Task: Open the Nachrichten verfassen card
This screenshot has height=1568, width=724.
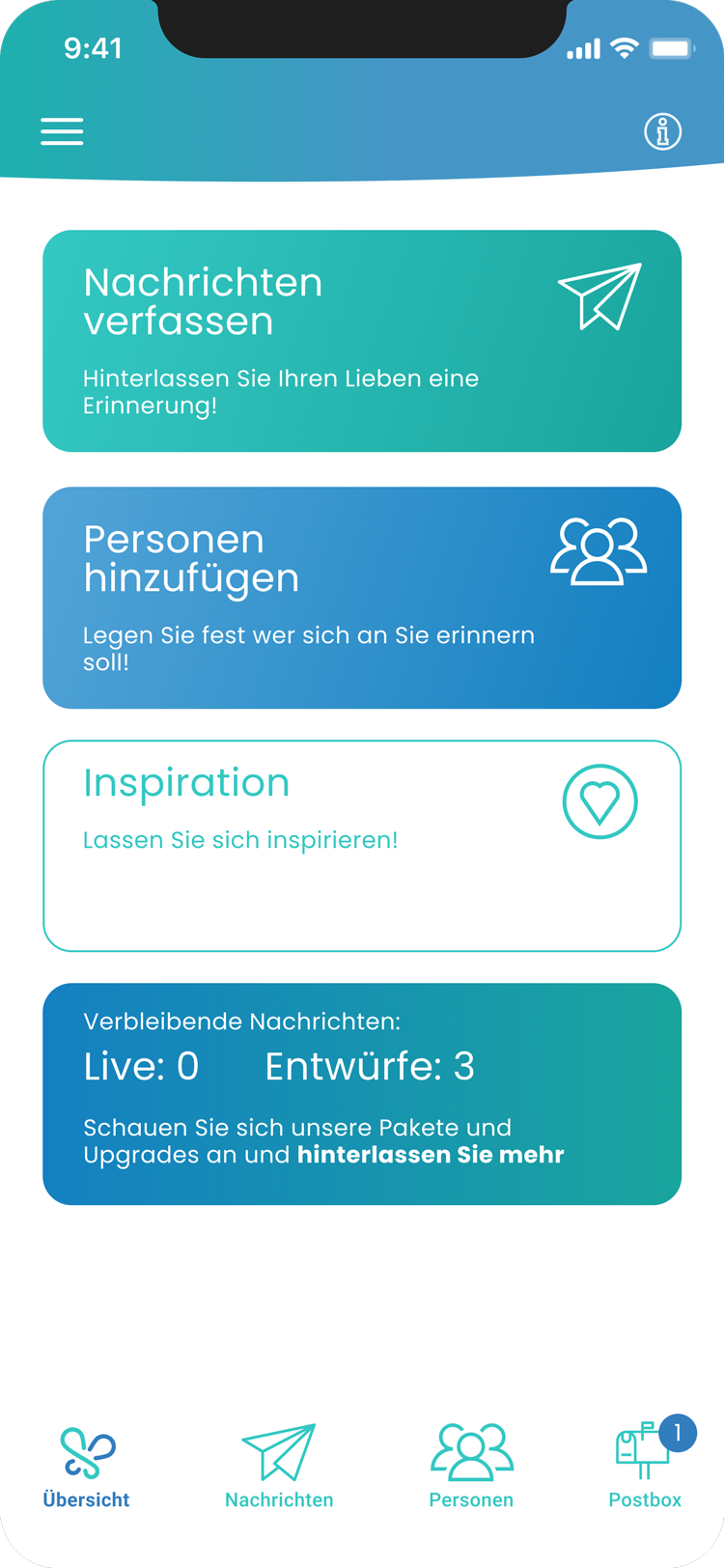Action: click(x=362, y=341)
